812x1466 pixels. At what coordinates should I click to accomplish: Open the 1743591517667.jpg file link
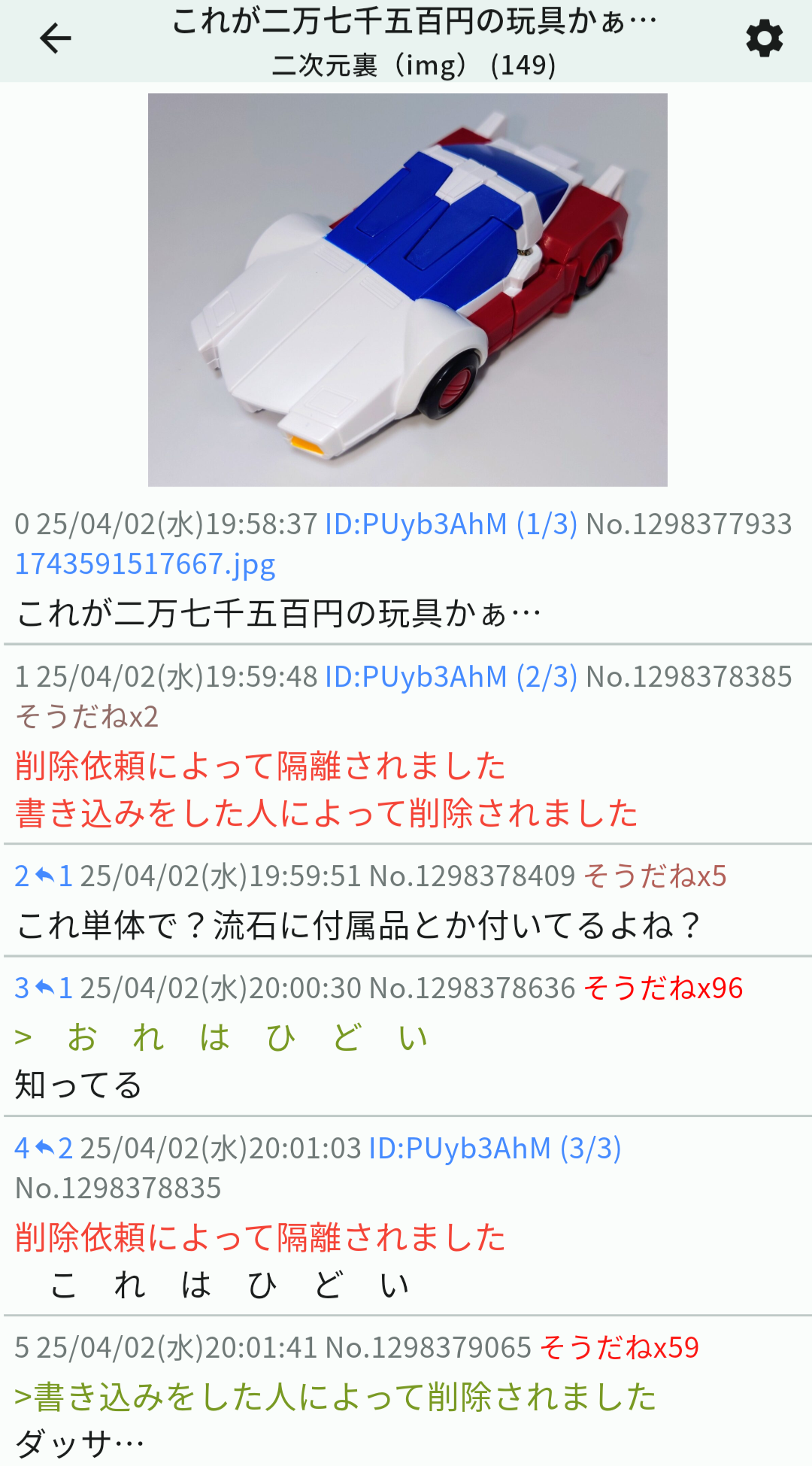click(145, 563)
